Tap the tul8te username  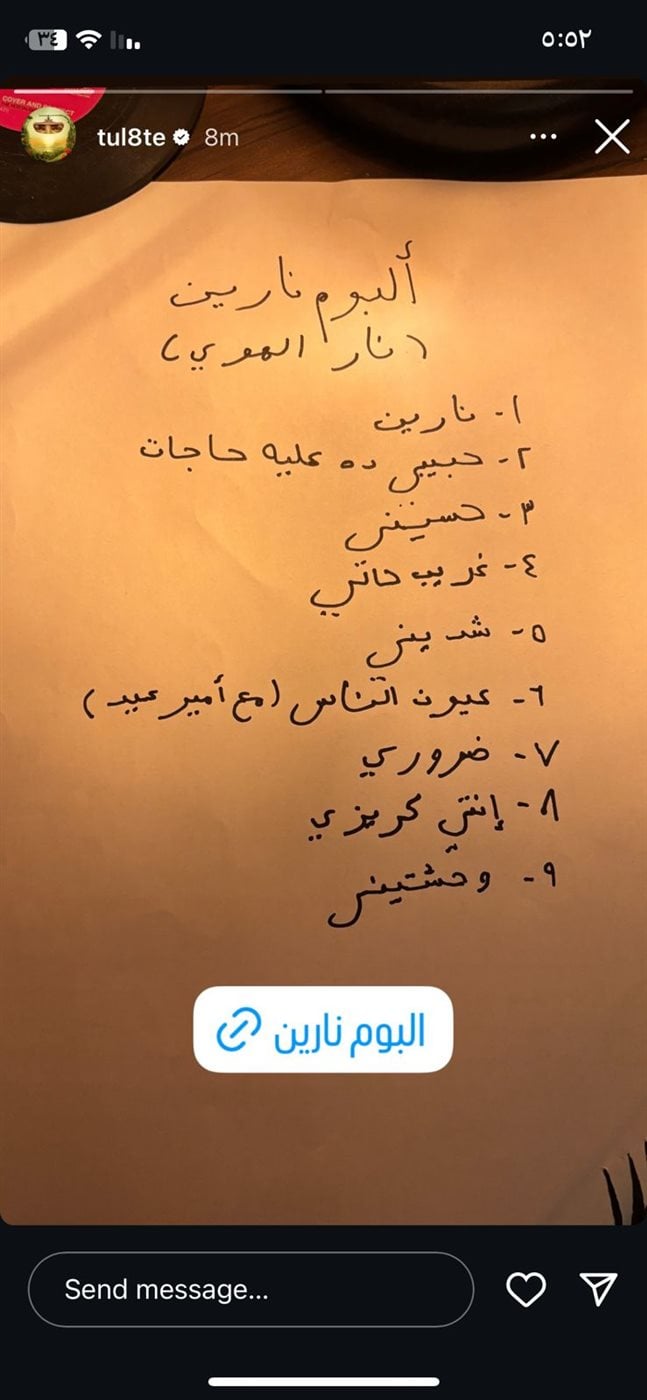click(x=129, y=138)
